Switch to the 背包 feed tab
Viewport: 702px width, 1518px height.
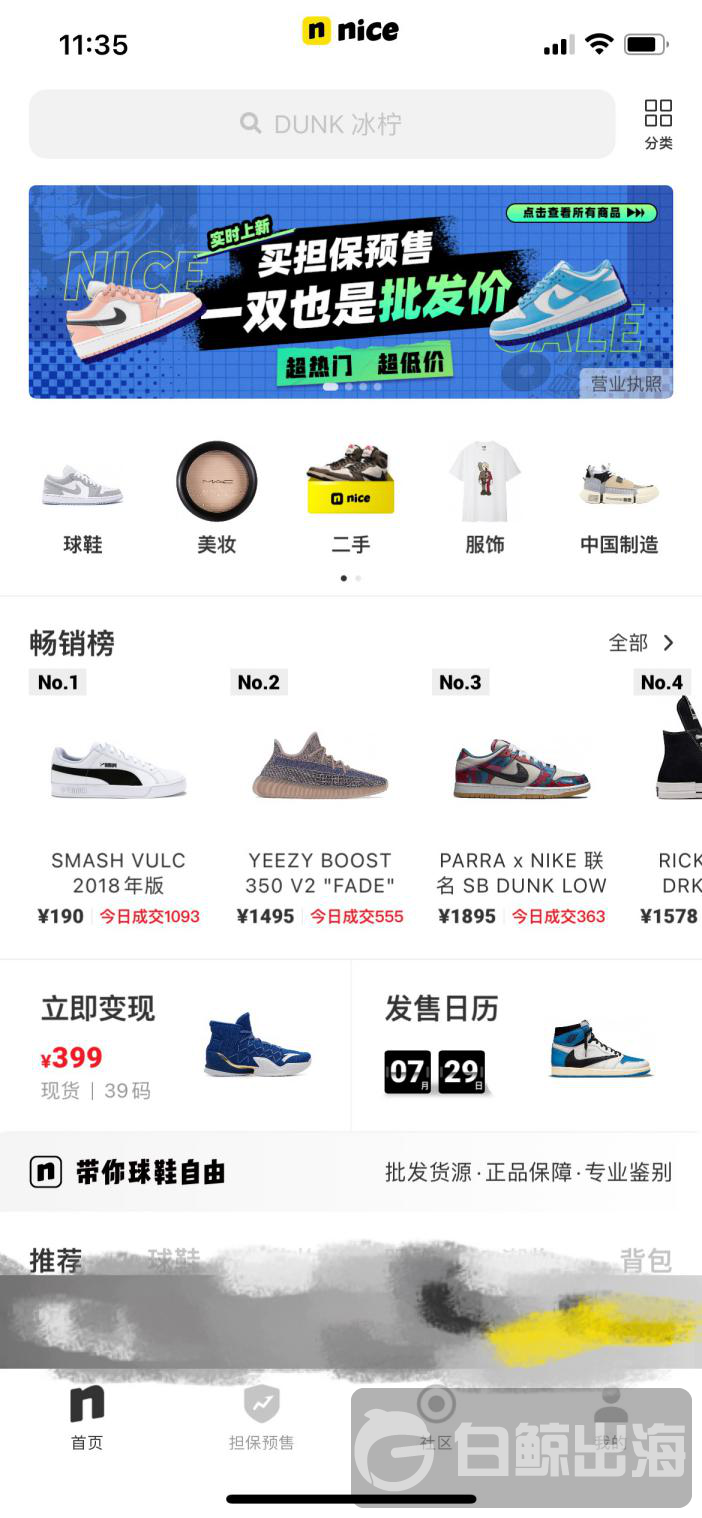(x=645, y=1261)
